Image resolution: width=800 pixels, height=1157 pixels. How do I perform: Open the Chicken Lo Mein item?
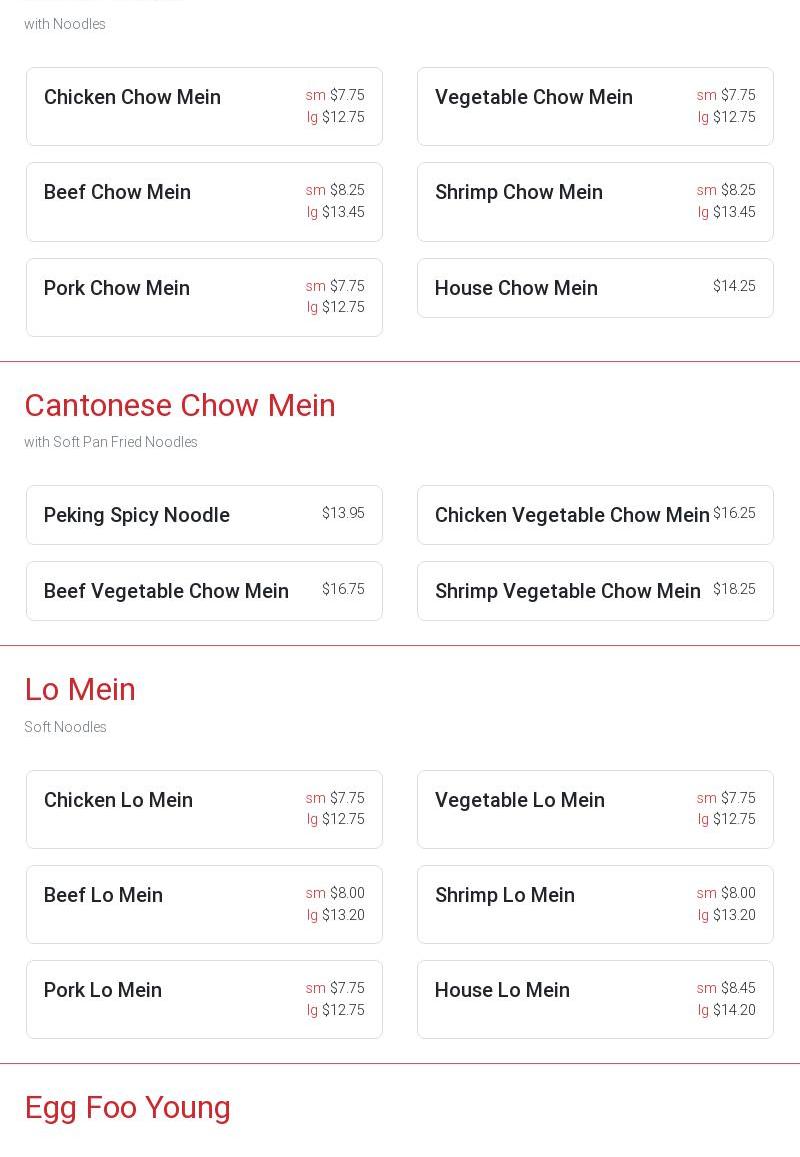[204, 810]
